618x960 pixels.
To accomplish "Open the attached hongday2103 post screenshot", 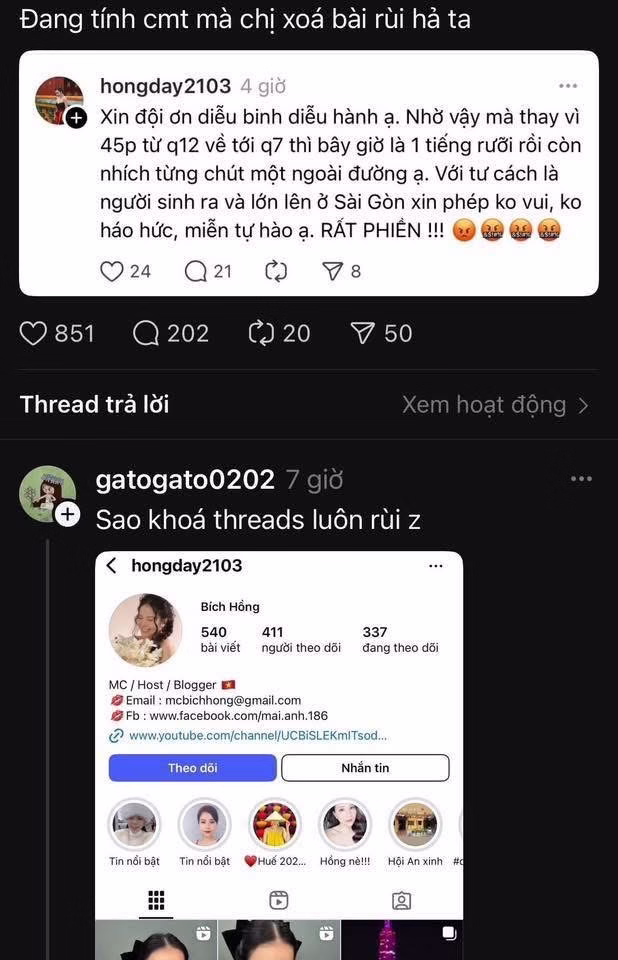I will [x=309, y=173].
